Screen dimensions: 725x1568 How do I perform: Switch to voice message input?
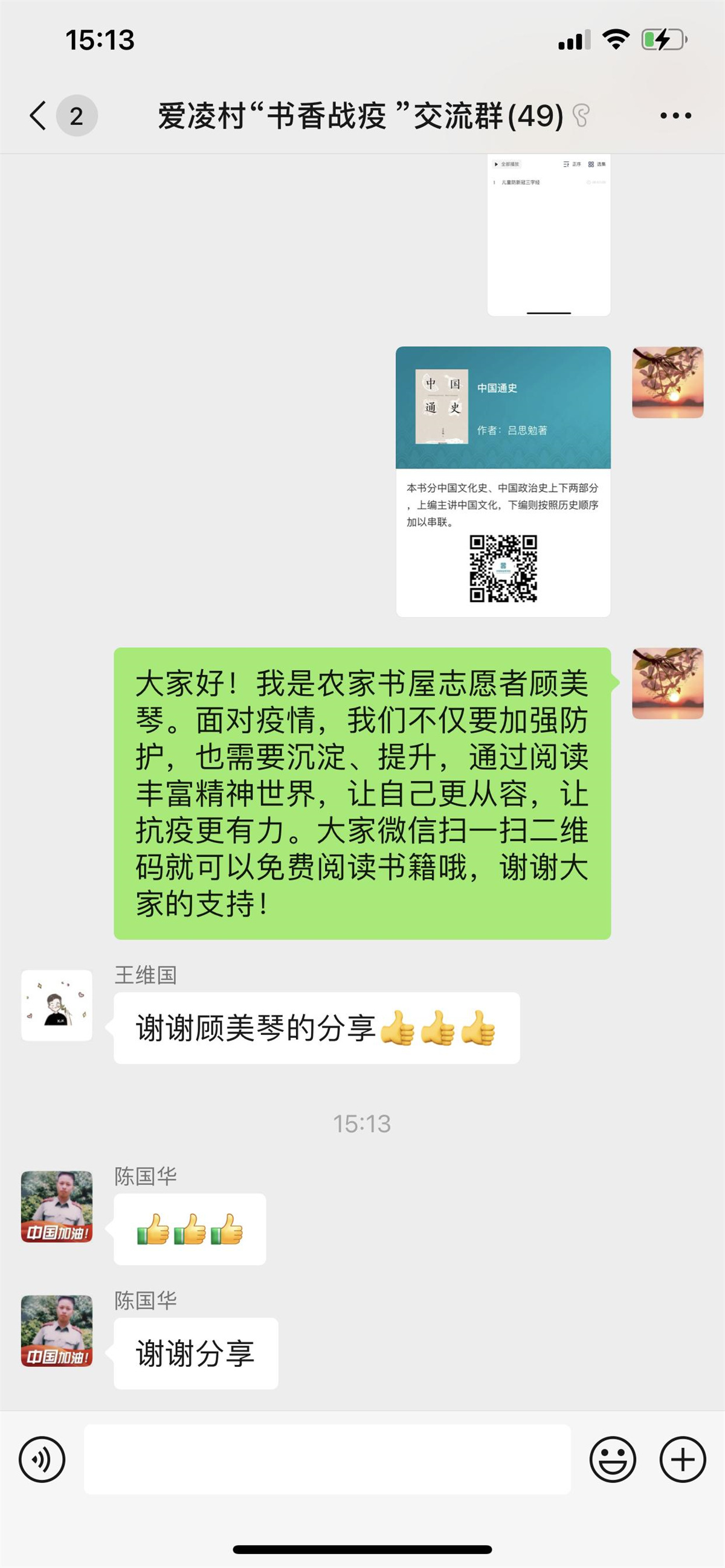pos(42,1459)
